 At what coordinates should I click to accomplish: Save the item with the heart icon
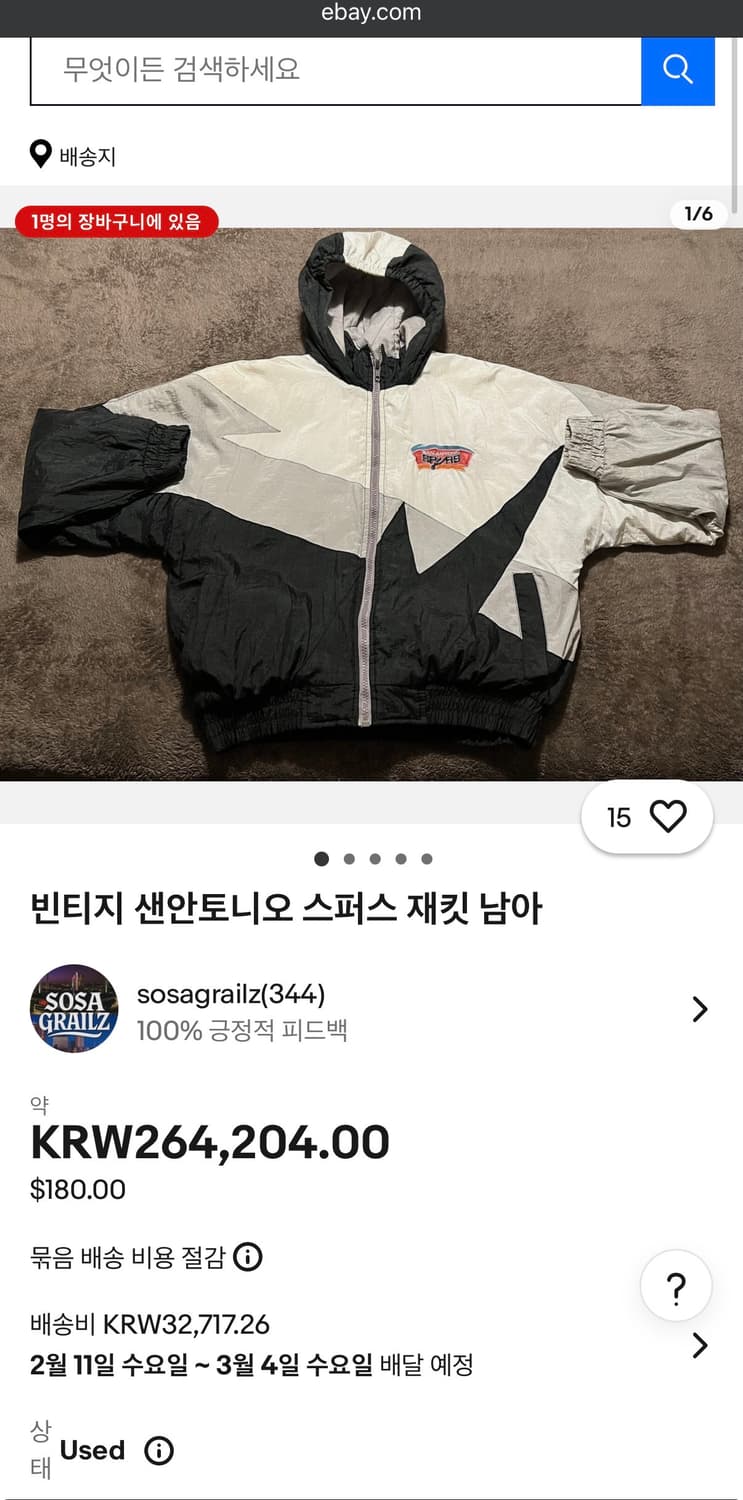667,816
